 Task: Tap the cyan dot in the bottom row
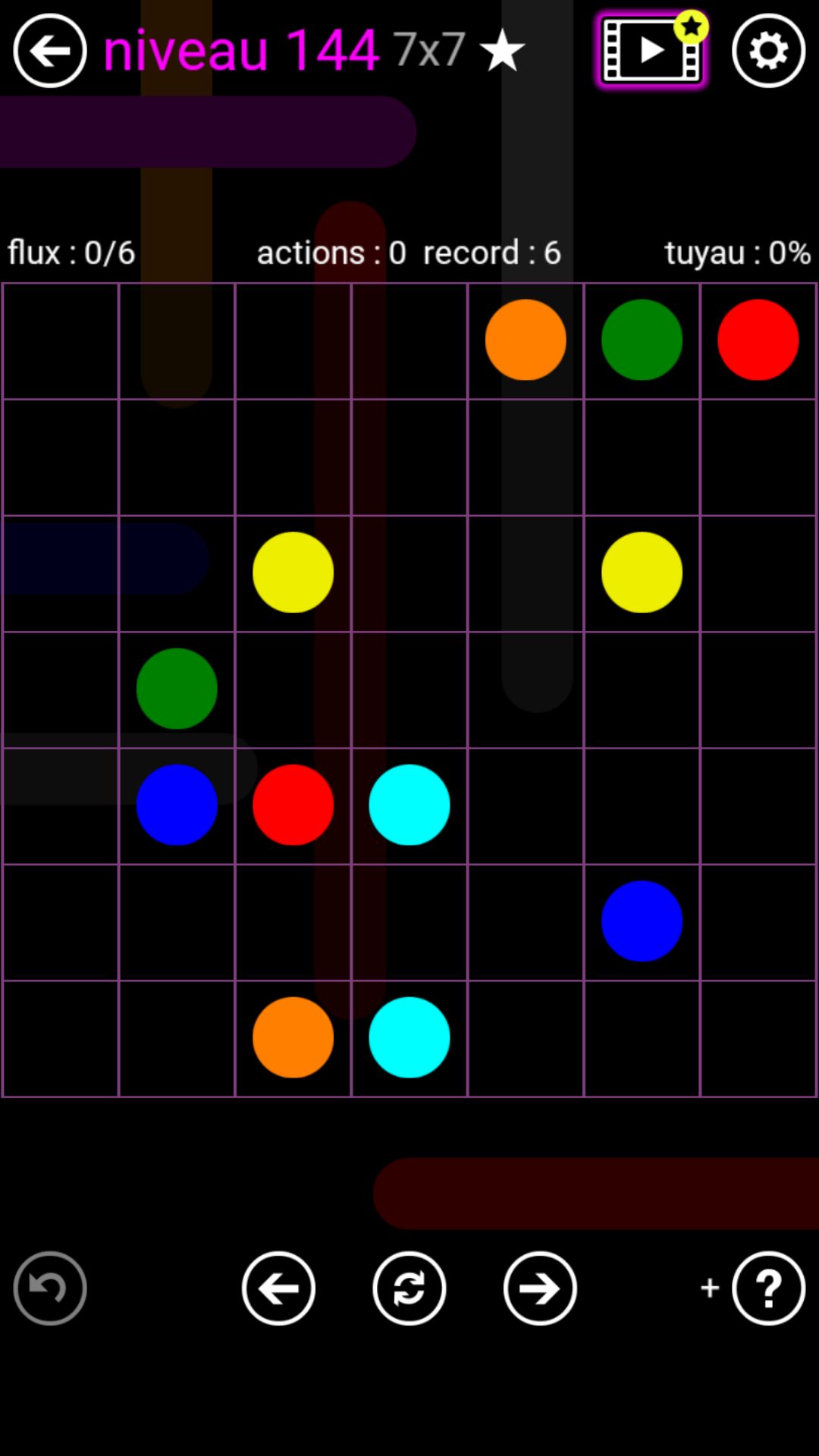click(409, 1037)
